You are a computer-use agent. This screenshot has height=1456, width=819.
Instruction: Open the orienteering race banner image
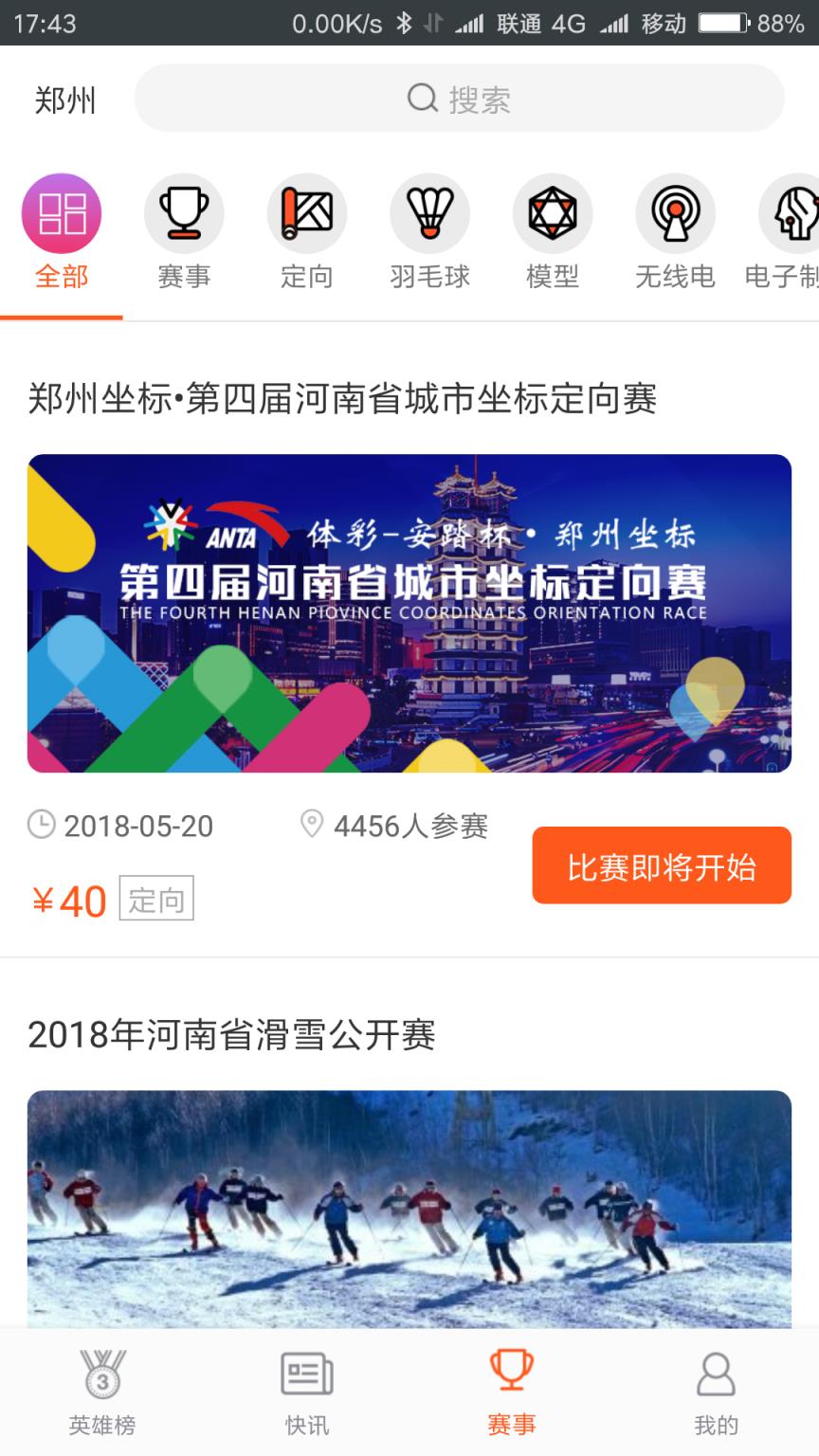click(409, 612)
